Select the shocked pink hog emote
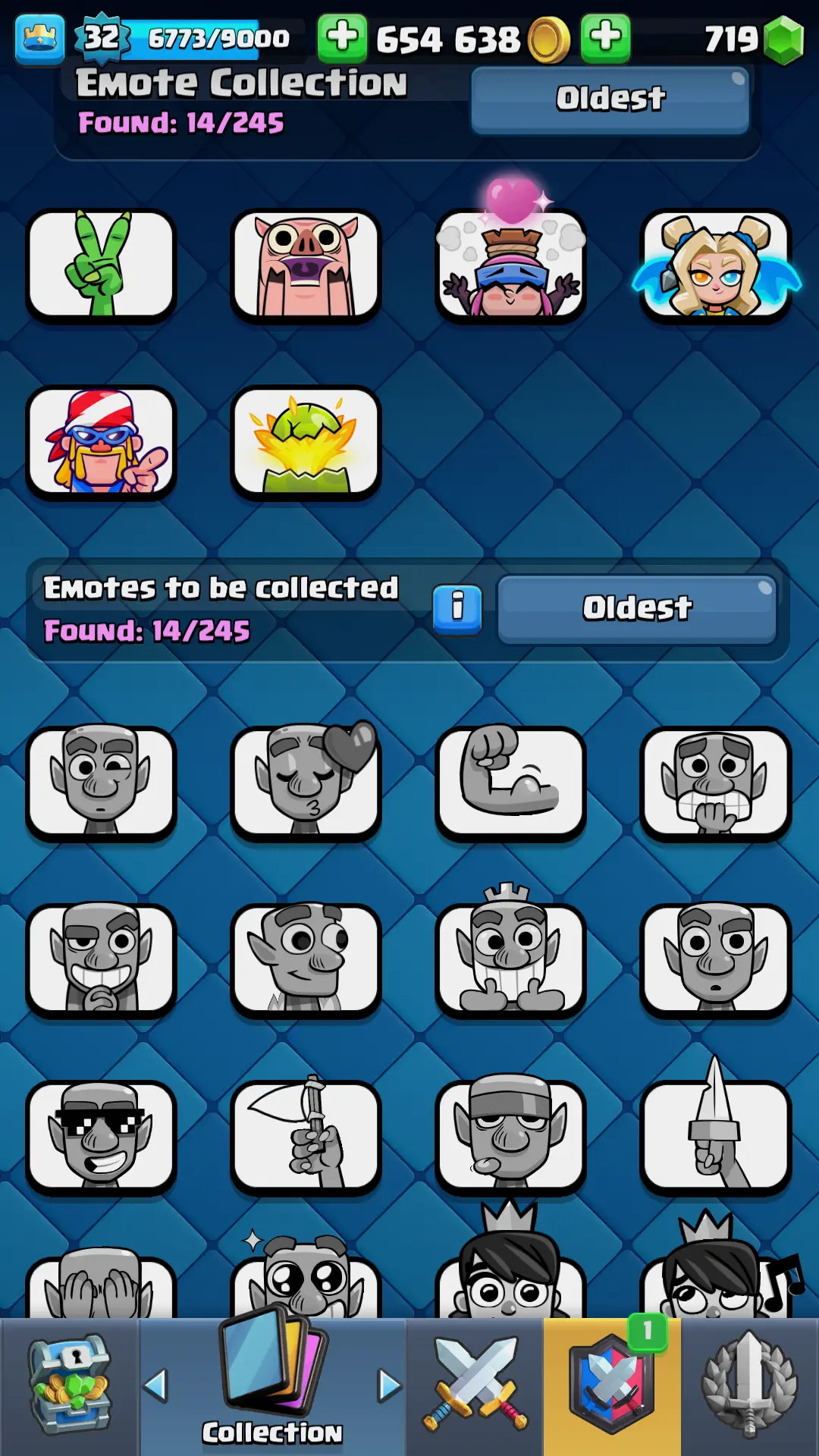 [306, 265]
